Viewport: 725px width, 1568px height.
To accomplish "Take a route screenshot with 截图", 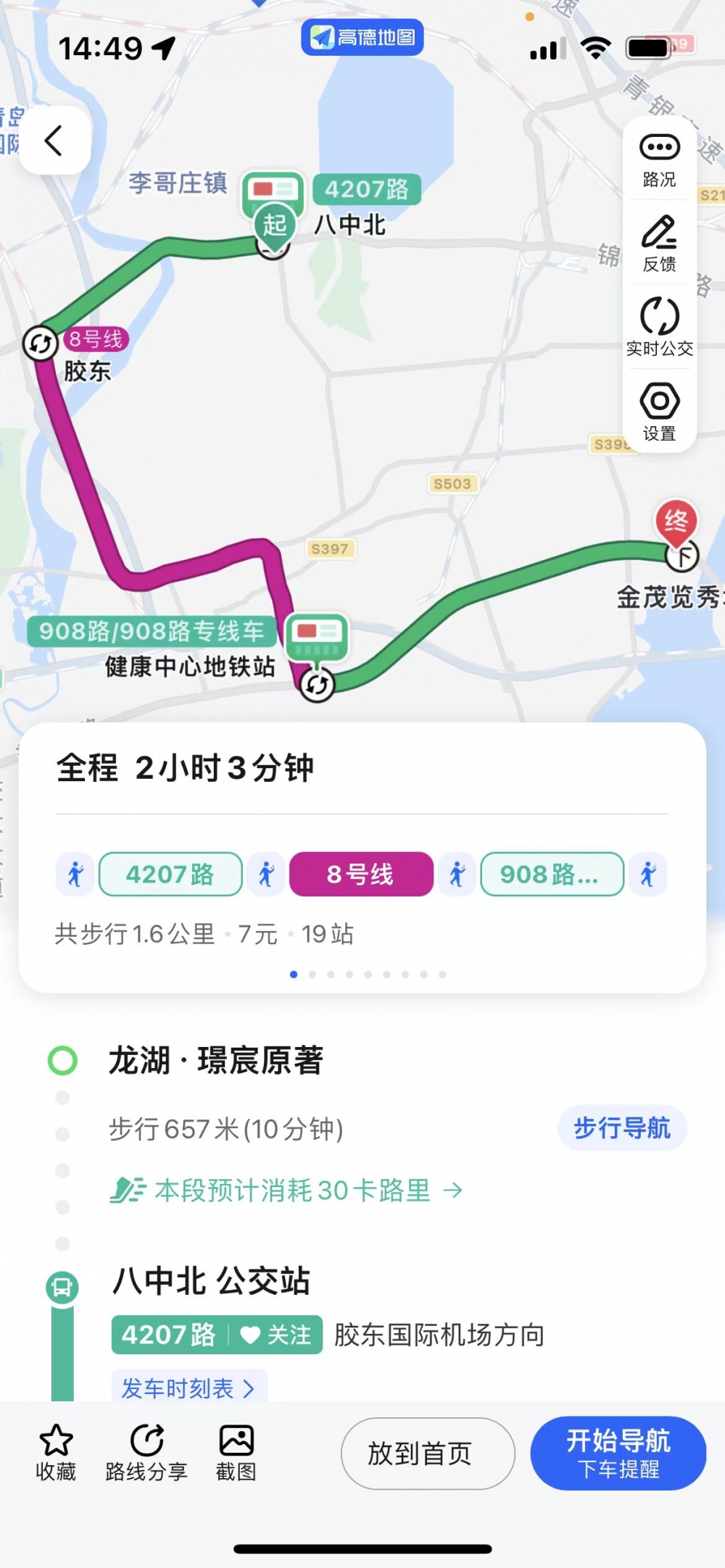I will point(236,1451).
